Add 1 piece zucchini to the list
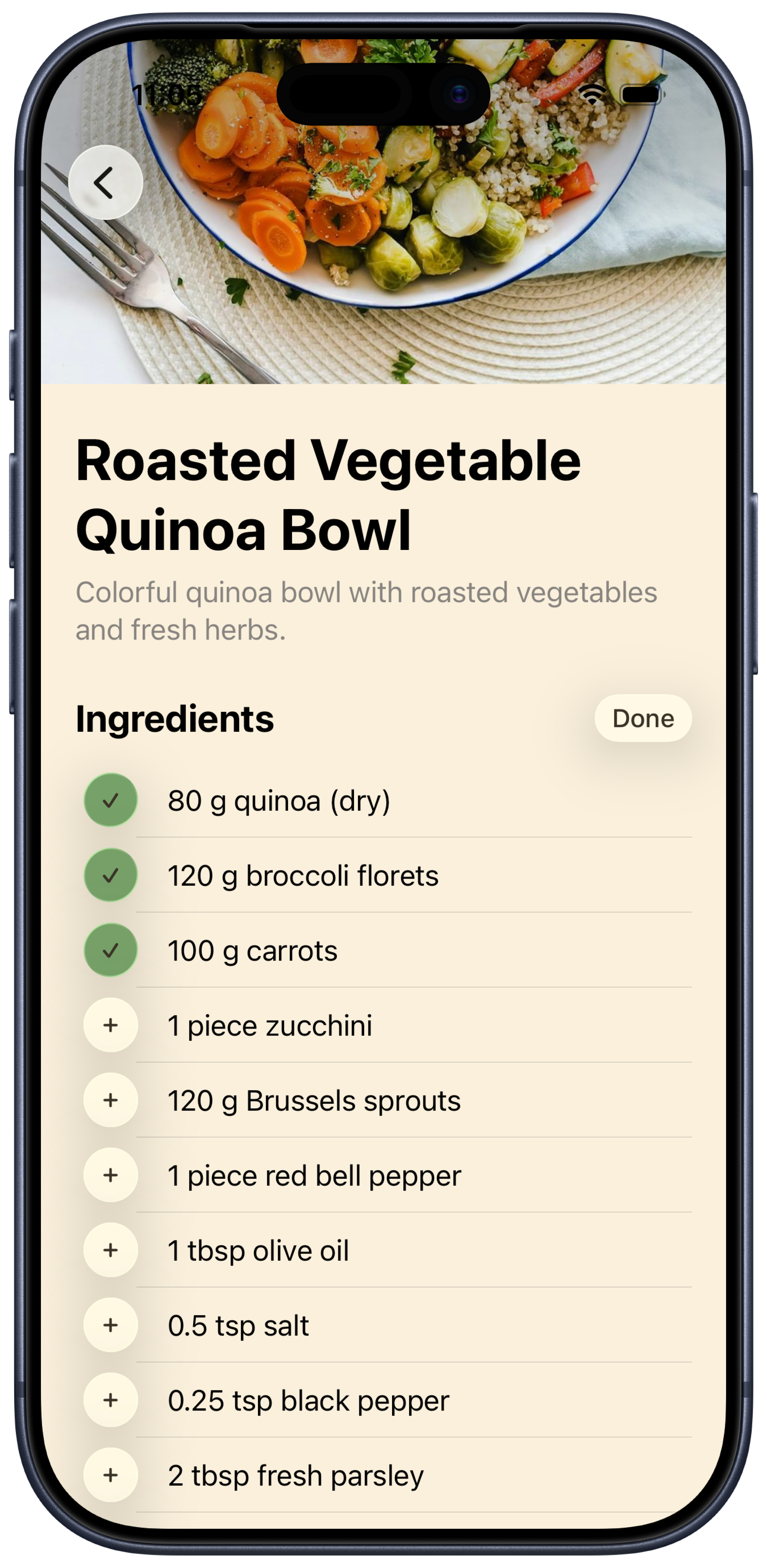 (110, 1025)
